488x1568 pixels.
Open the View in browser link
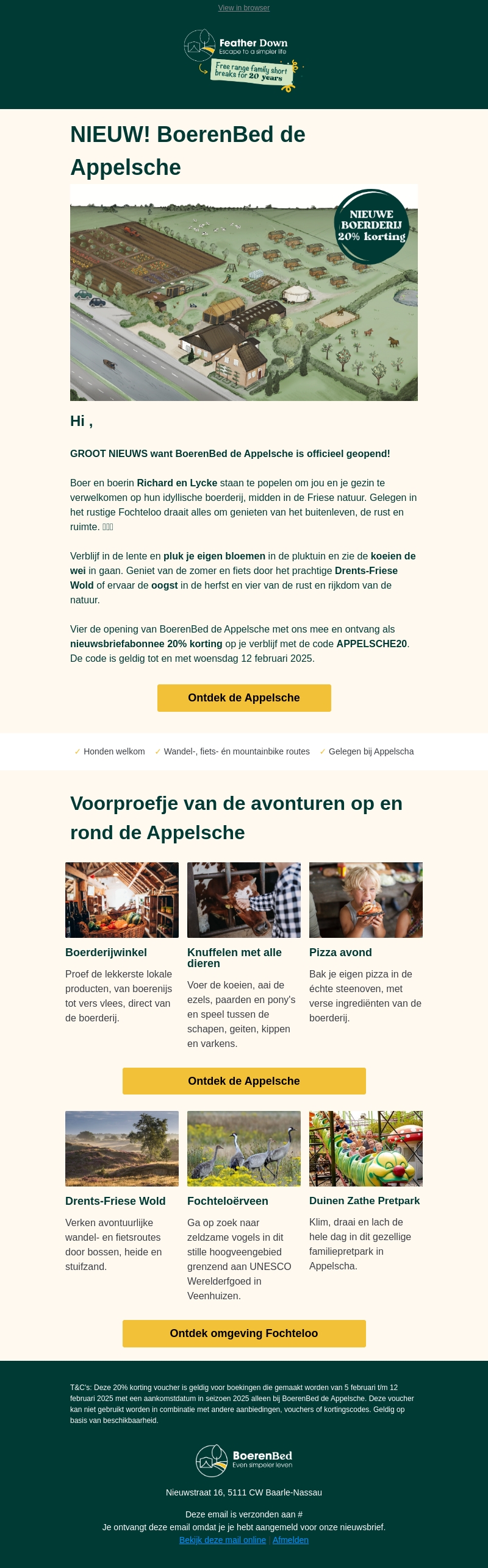click(243, 8)
